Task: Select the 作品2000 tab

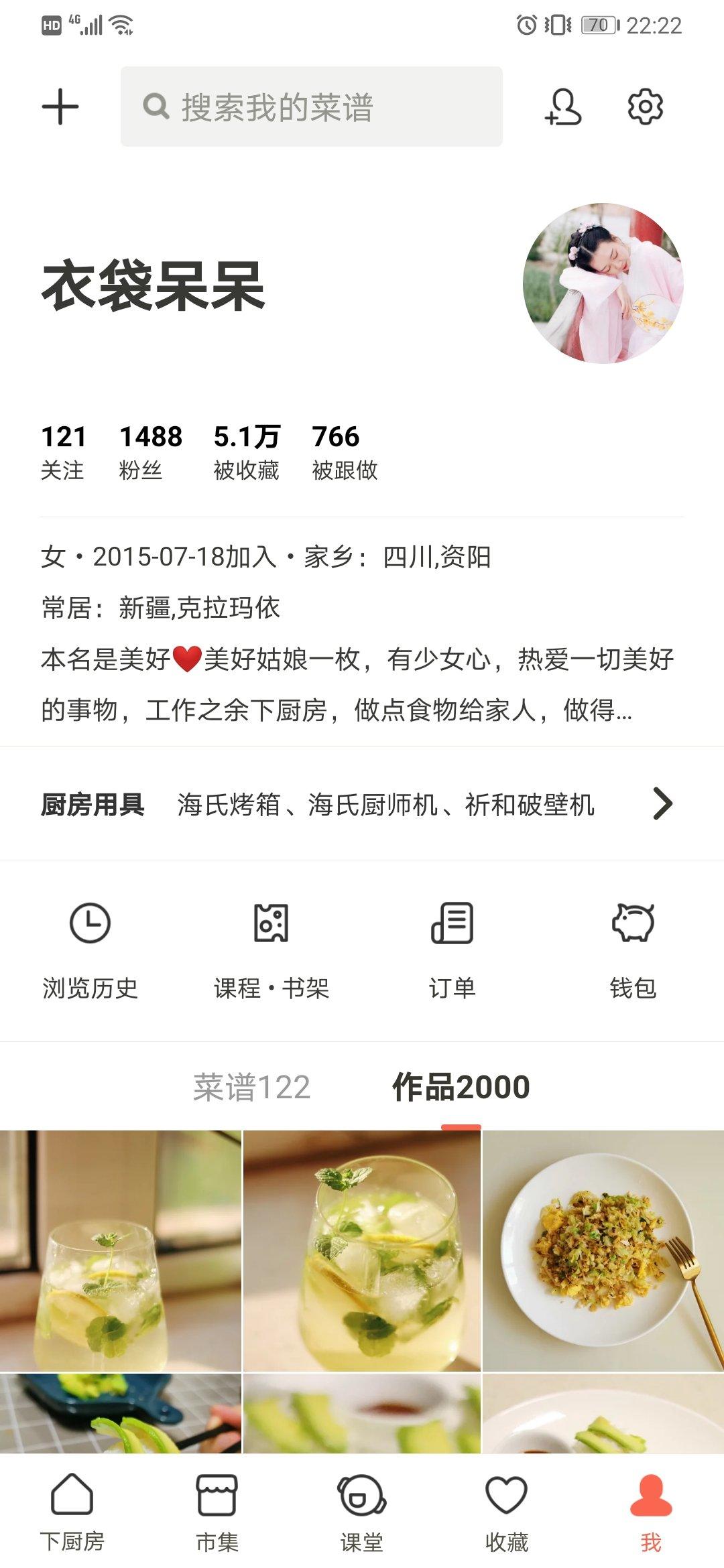Action: pyautogui.click(x=461, y=1087)
